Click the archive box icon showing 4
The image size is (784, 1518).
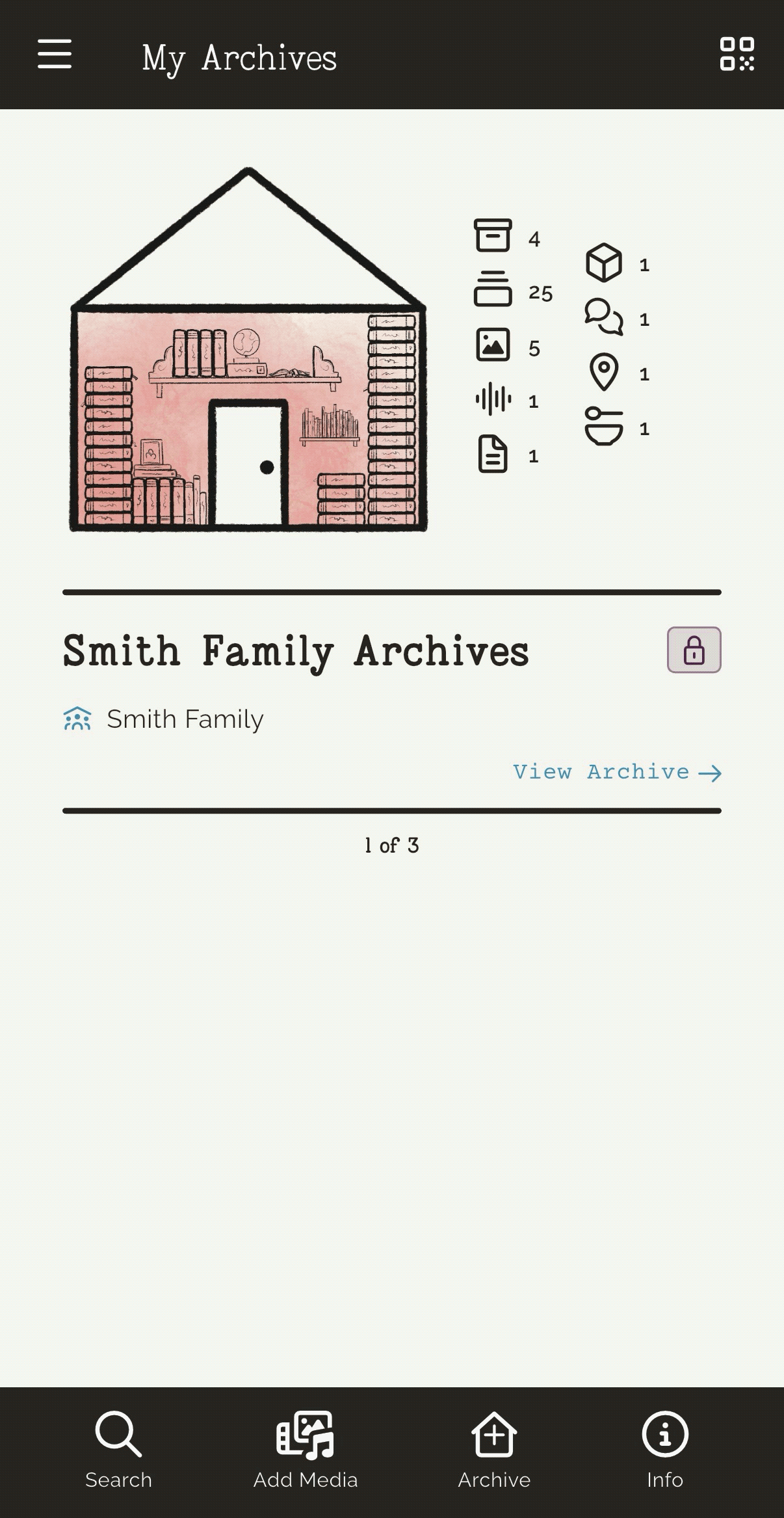pyautogui.click(x=493, y=236)
